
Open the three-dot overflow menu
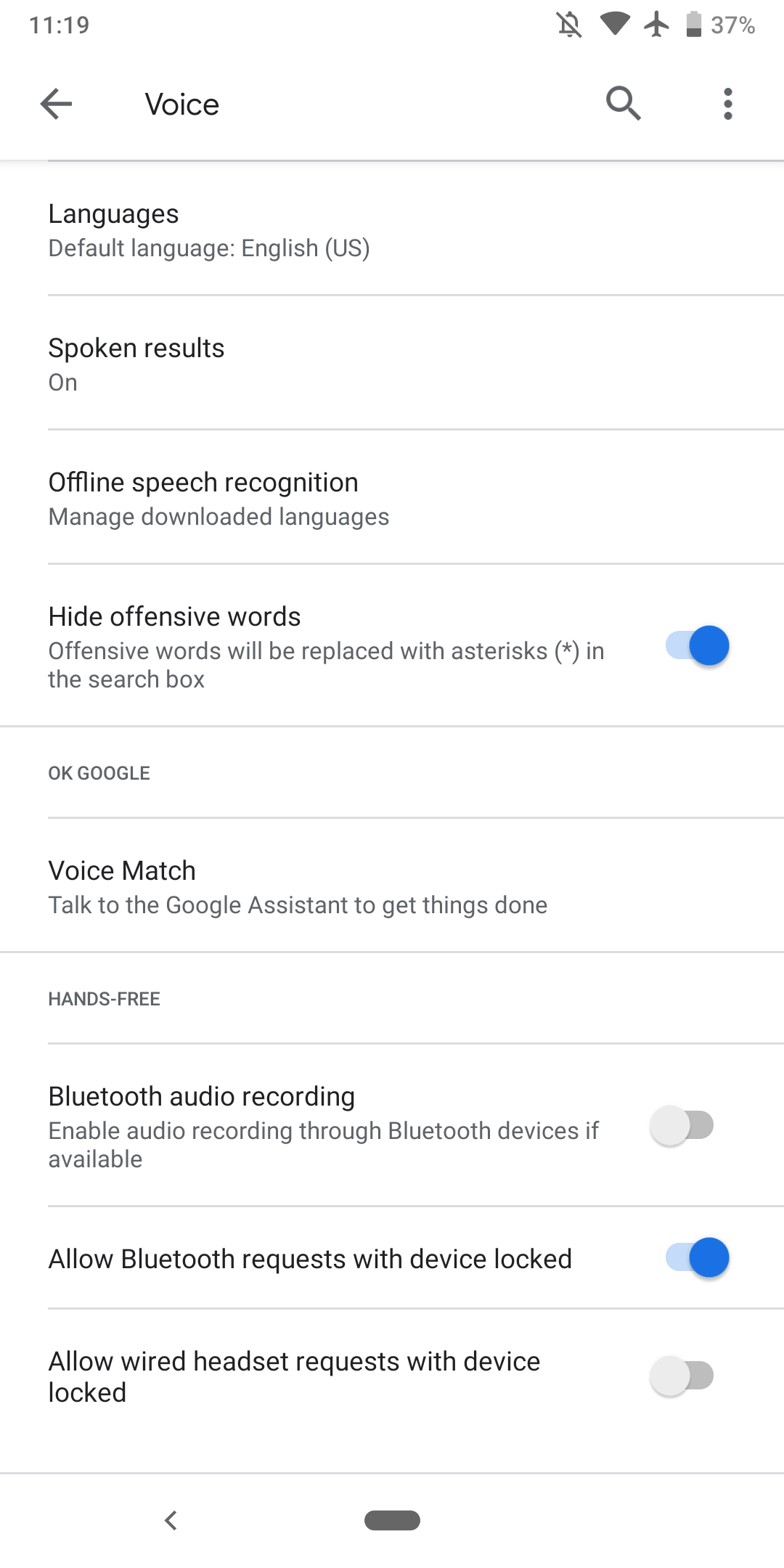pyautogui.click(x=727, y=104)
